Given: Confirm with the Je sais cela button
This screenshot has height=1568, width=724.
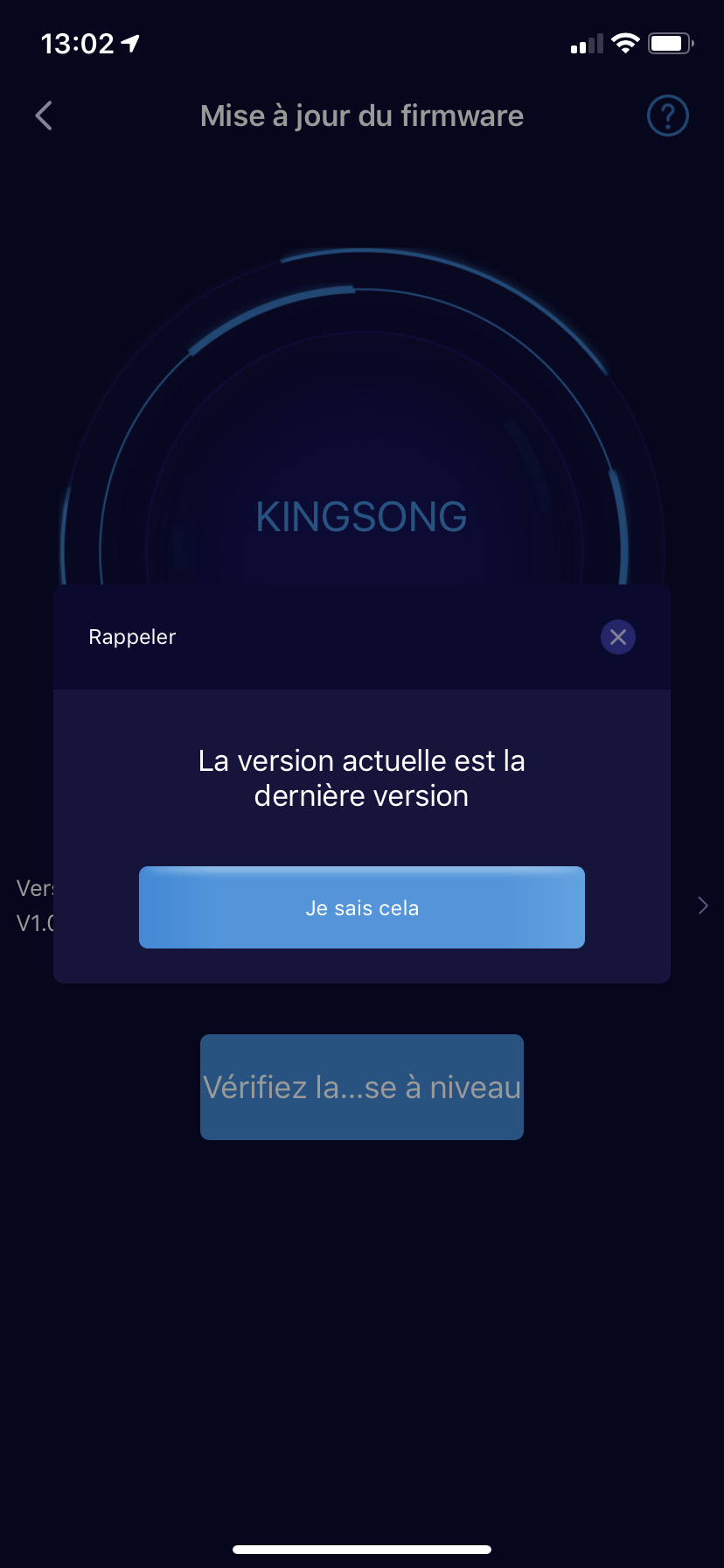Looking at the screenshot, I should click(362, 907).
